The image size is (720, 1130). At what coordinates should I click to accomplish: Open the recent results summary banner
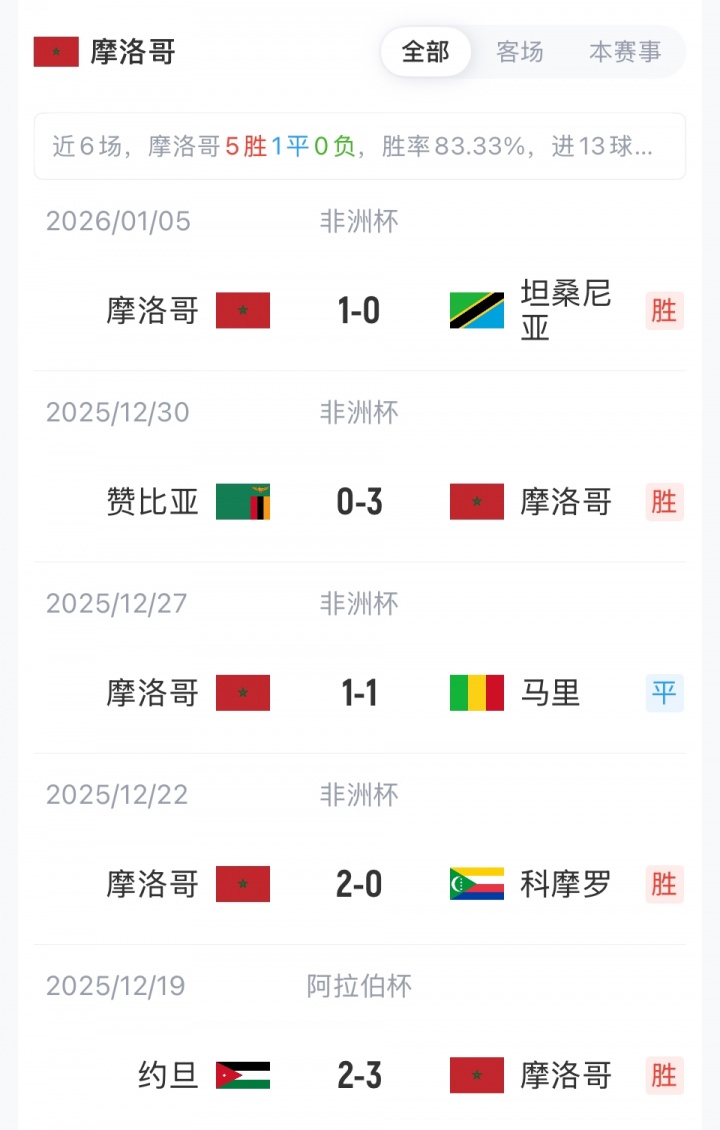click(360, 147)
